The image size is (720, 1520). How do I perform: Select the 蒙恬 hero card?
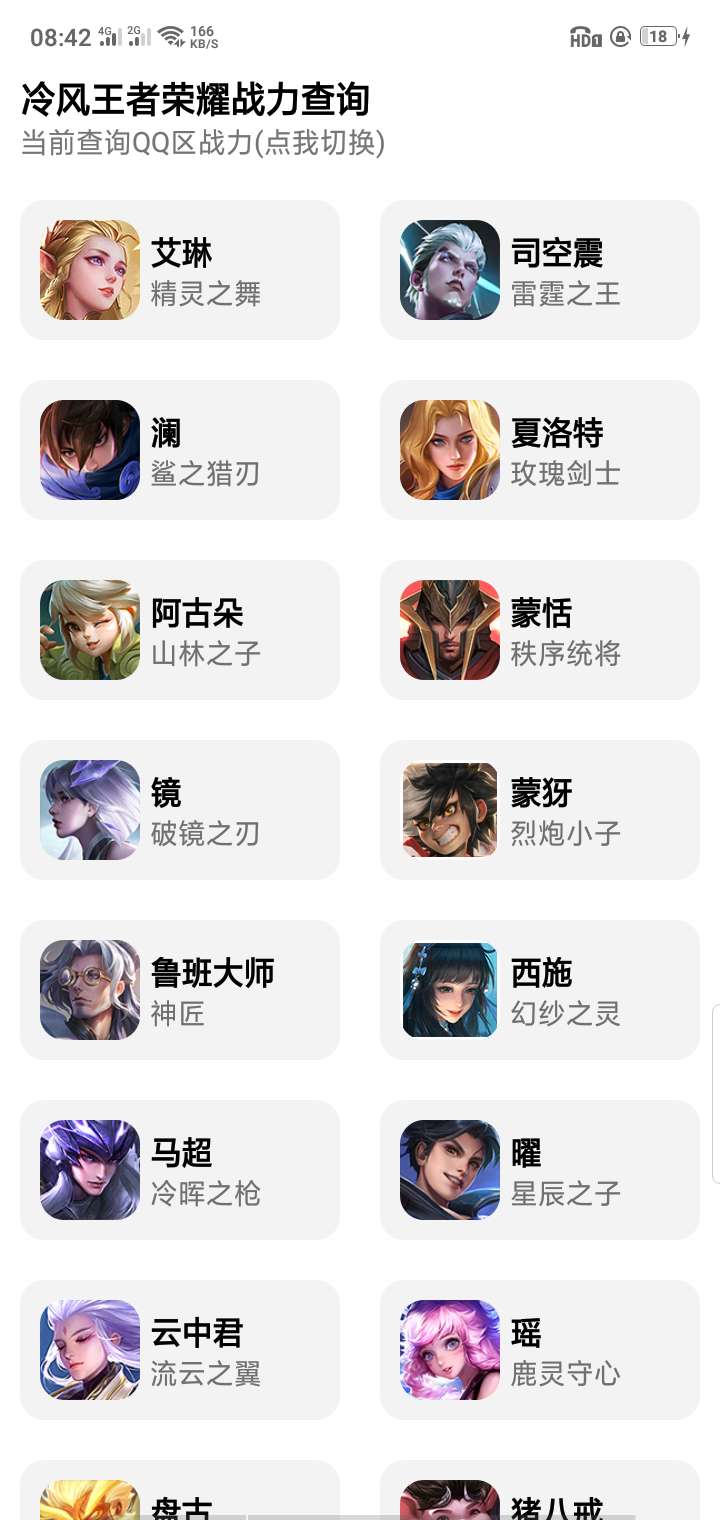pos(540,630)
